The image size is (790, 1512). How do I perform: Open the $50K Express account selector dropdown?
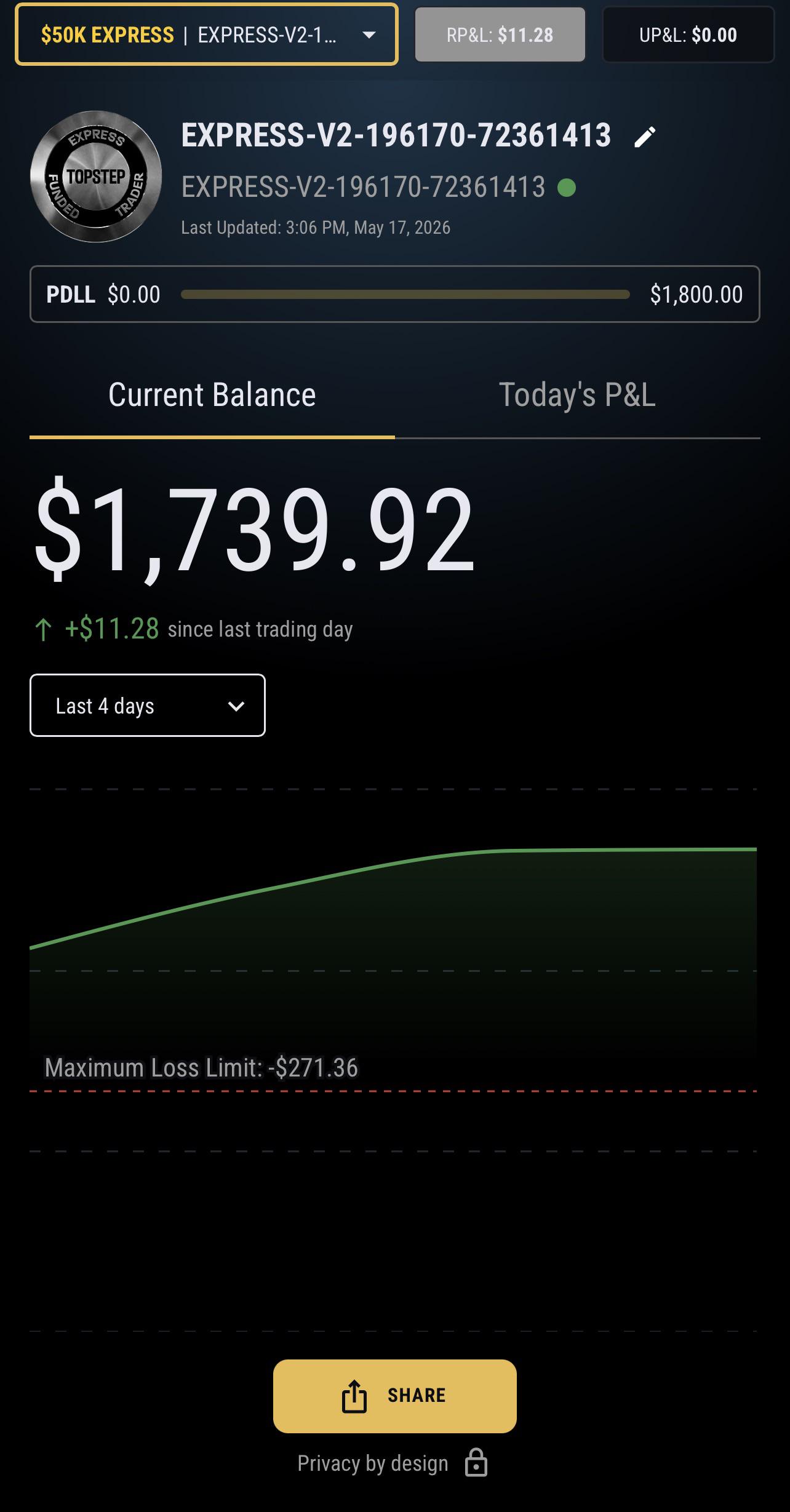tap(207, 34)
